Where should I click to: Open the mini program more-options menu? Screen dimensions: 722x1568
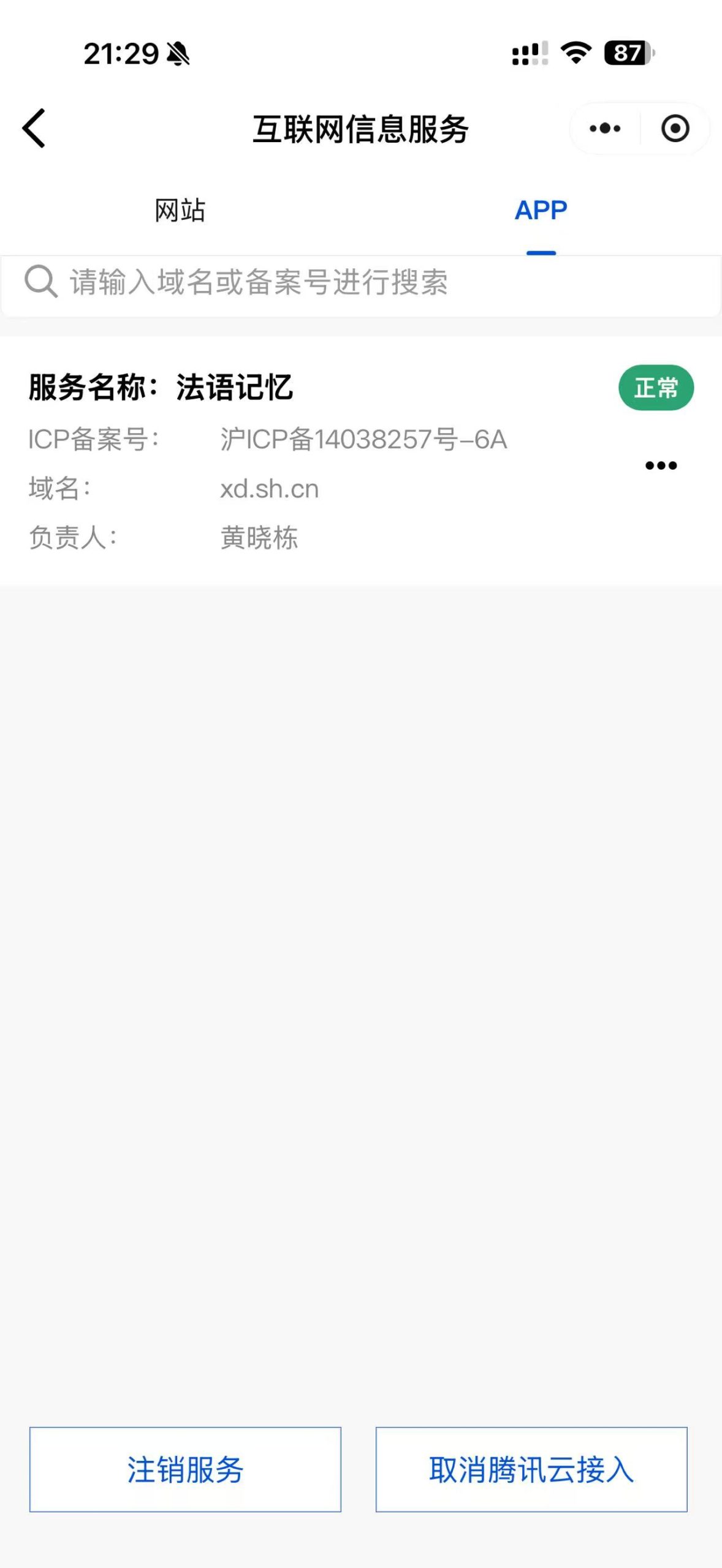click(x=605, y=129)
